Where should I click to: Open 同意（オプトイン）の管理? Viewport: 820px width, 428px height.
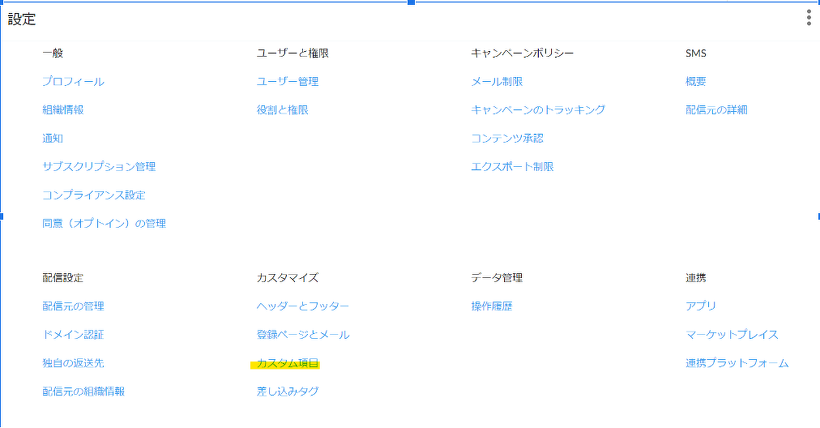(104, 223)
